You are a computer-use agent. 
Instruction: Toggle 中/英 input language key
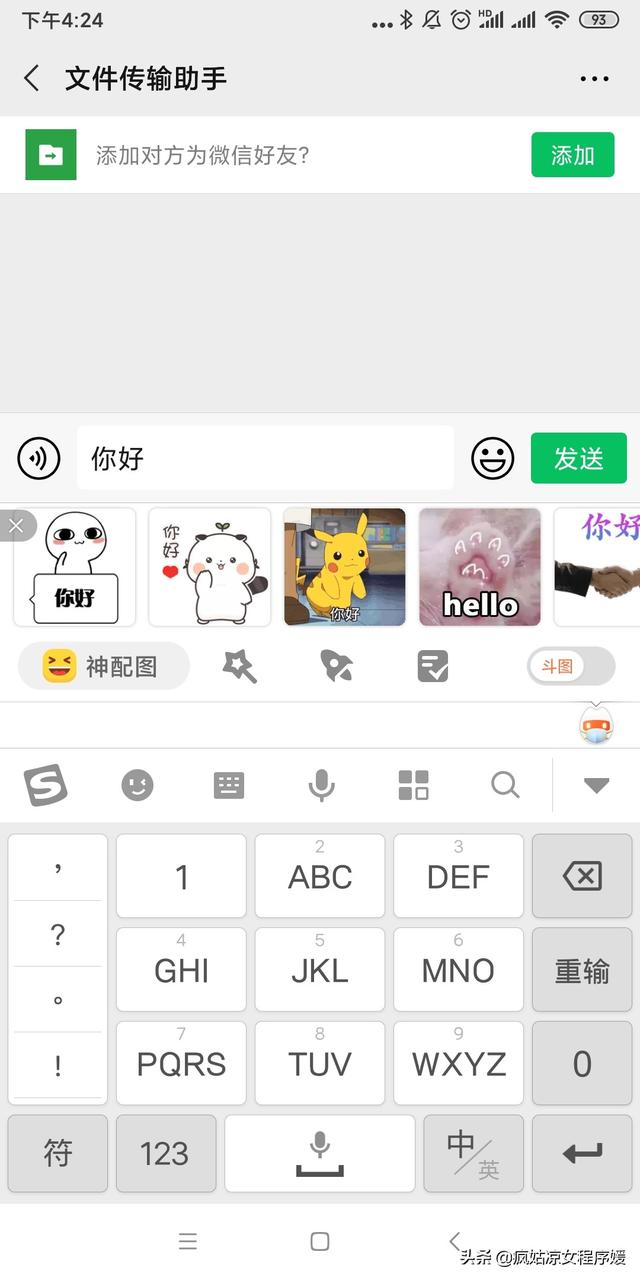[x=473, y=1154]
